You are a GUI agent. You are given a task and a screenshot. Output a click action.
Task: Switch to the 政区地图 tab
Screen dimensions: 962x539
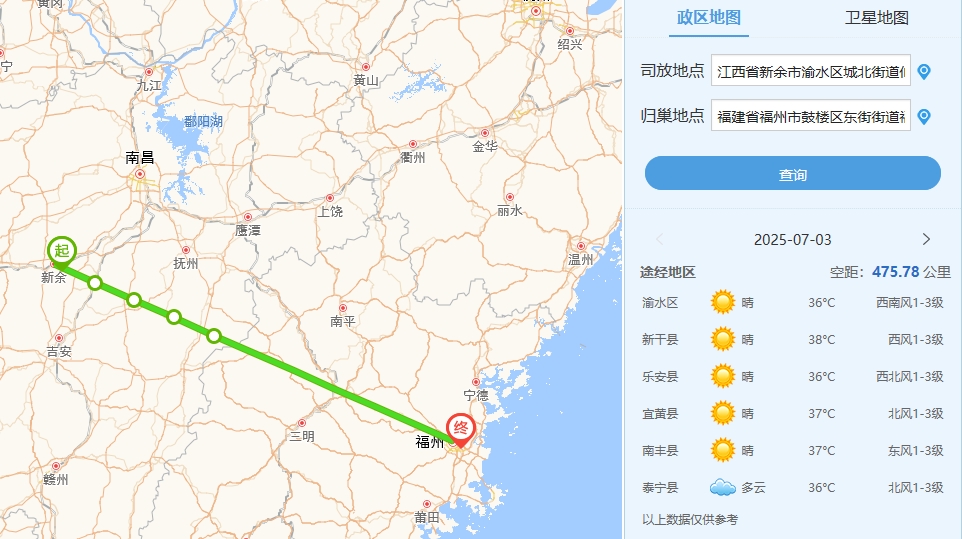pos(709,18)
